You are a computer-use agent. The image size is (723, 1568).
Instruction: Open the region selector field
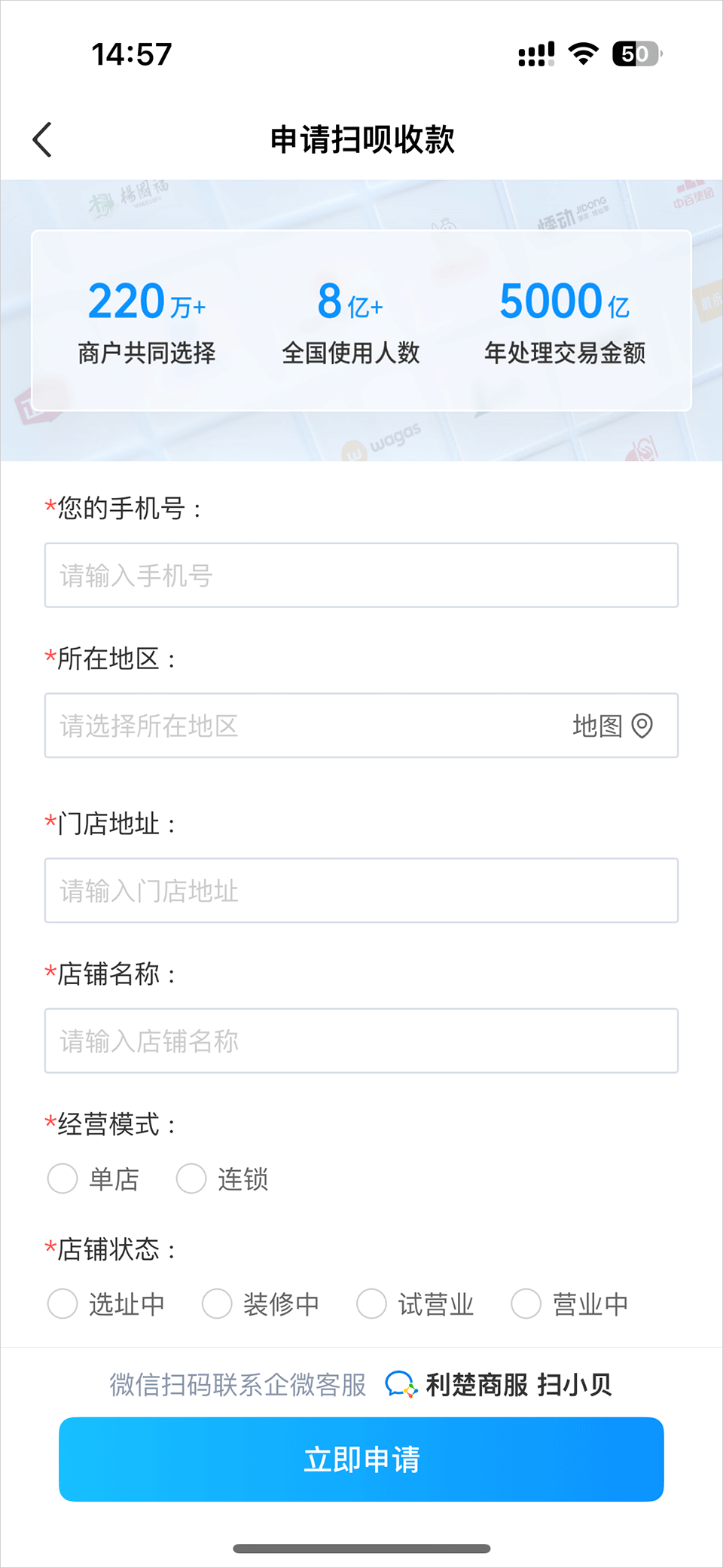click(301, 726)
